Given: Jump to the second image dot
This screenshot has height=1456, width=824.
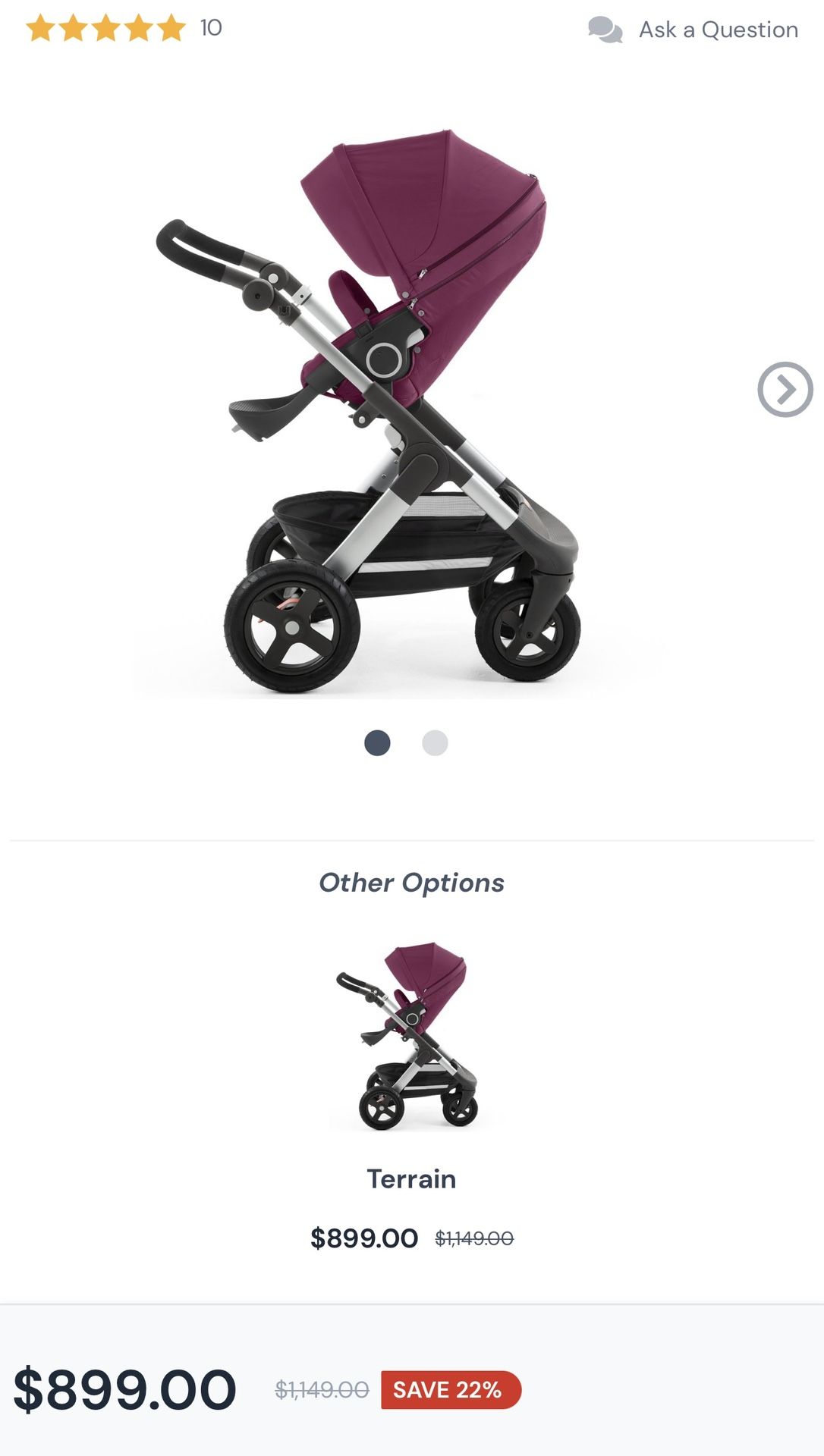Looking at the screenshot, I should coord(435,742).
